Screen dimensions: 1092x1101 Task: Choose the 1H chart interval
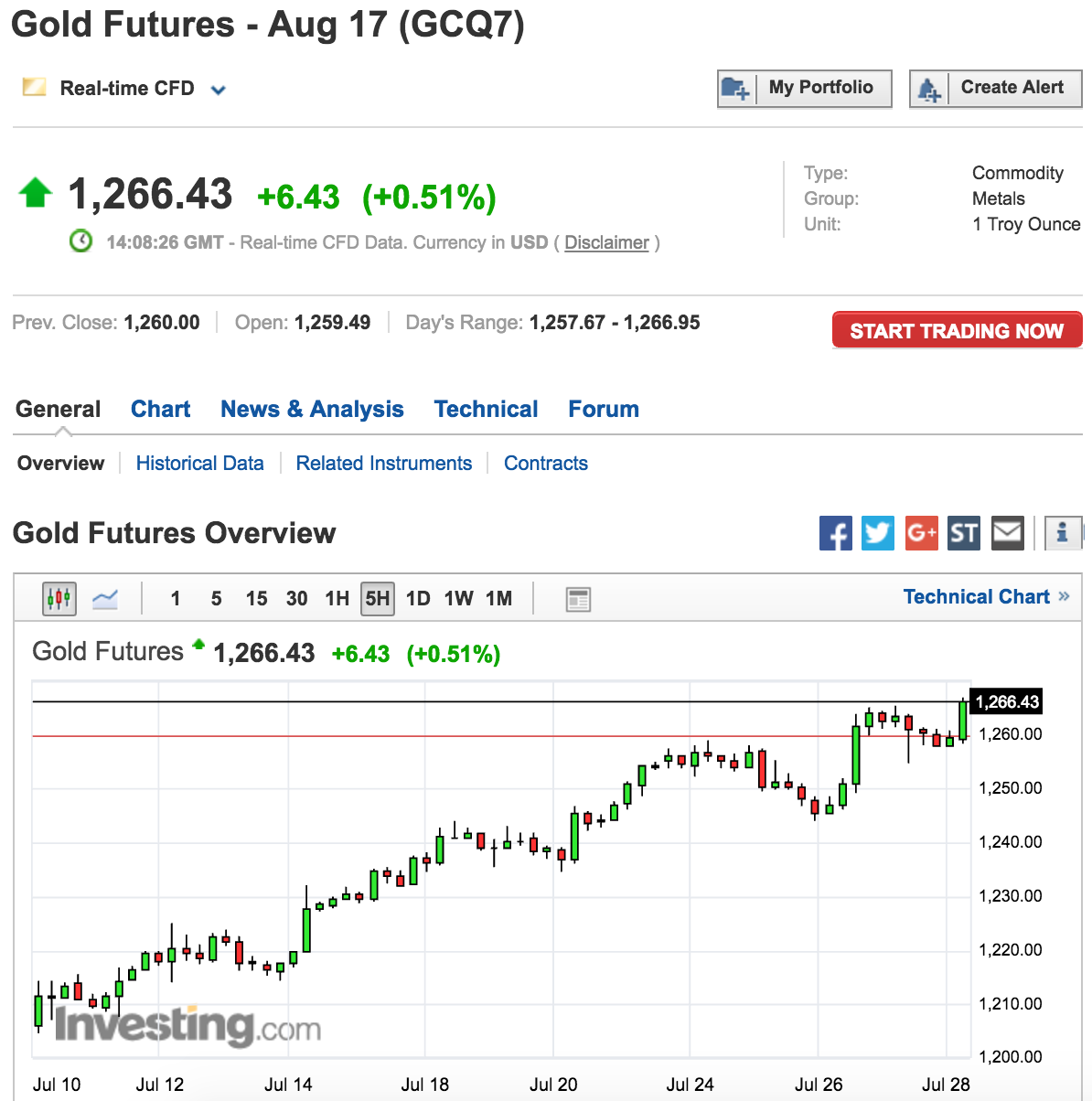click(x=337, y=599)
